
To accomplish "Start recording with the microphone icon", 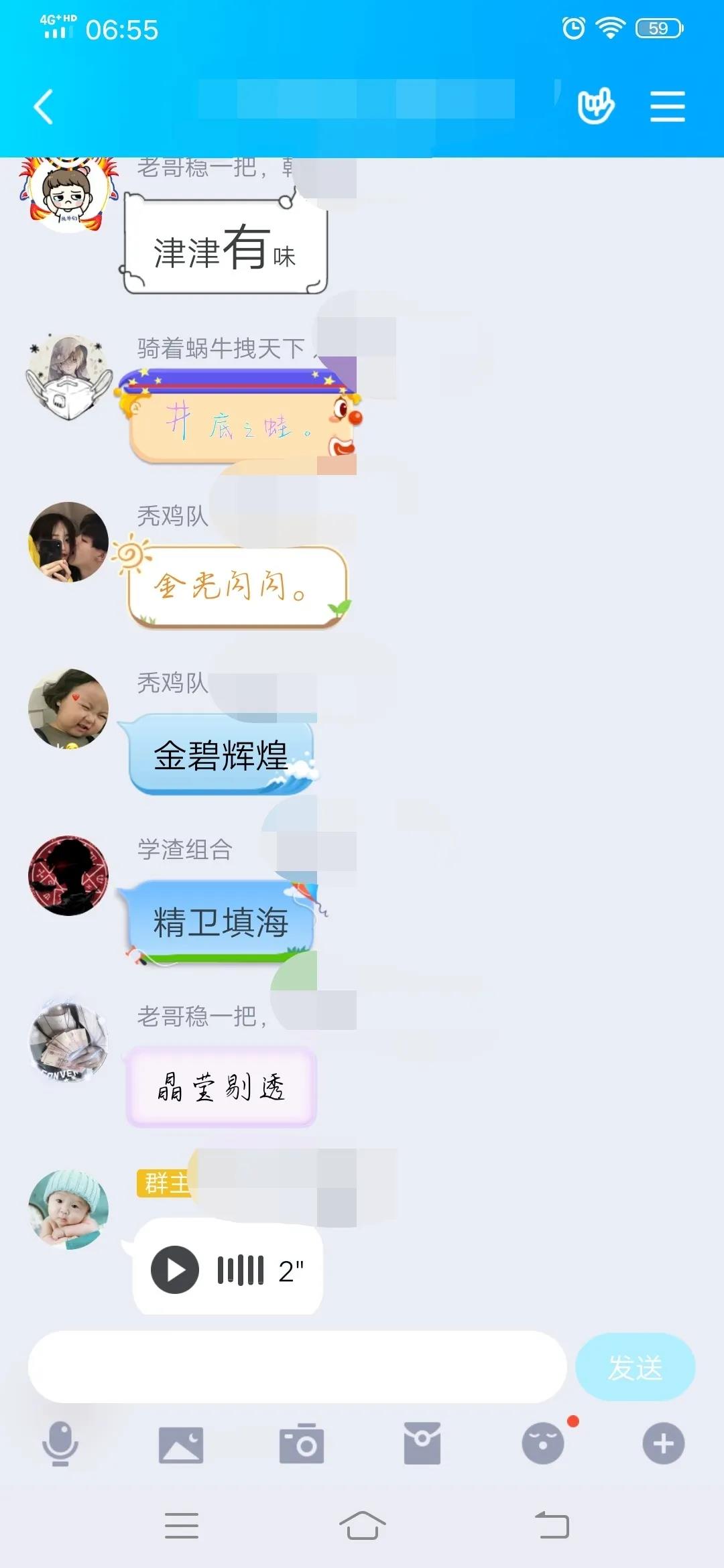I will (60, 1443).
